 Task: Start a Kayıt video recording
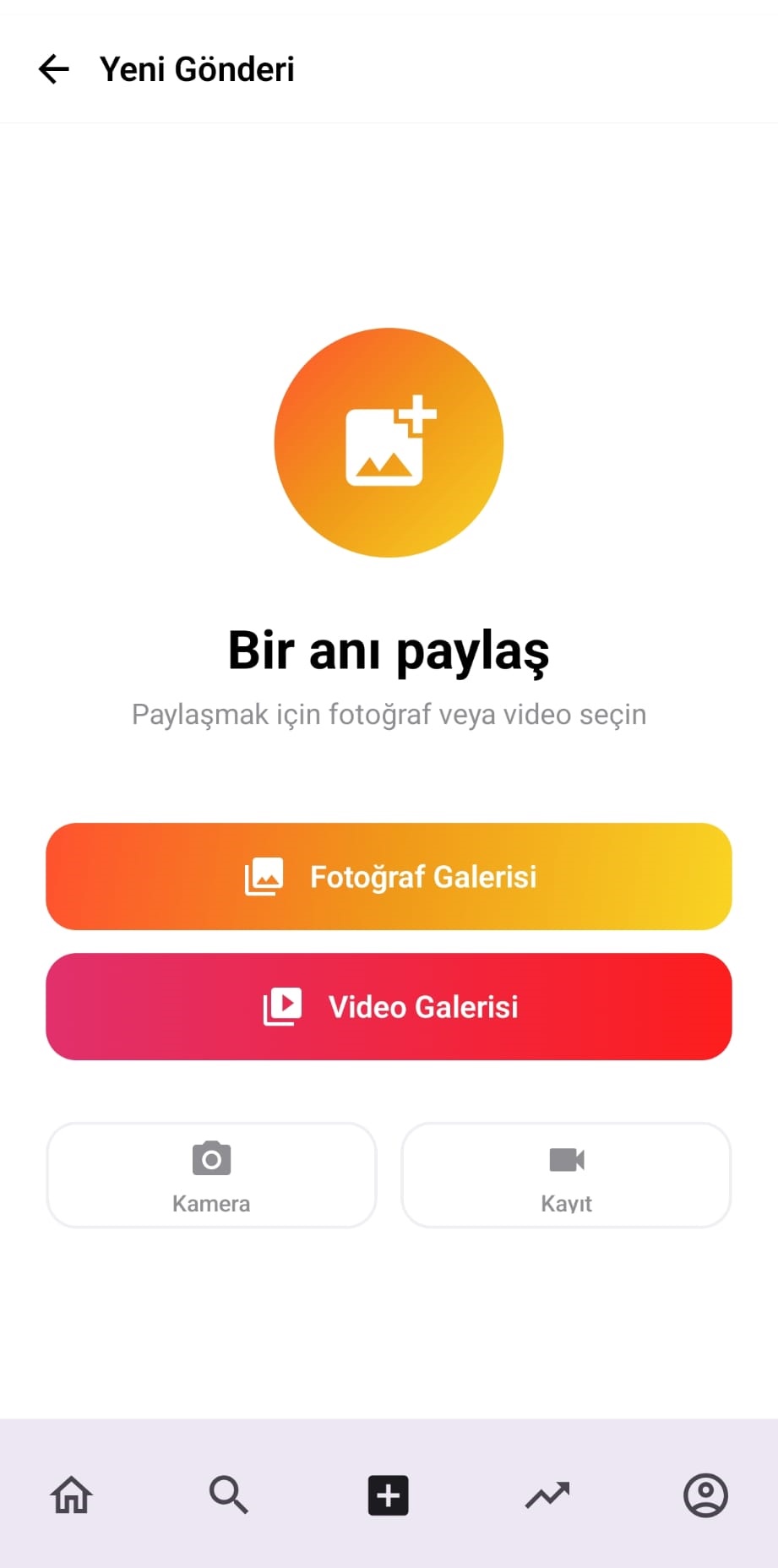pyautogui.click(x=566, y=1175)
